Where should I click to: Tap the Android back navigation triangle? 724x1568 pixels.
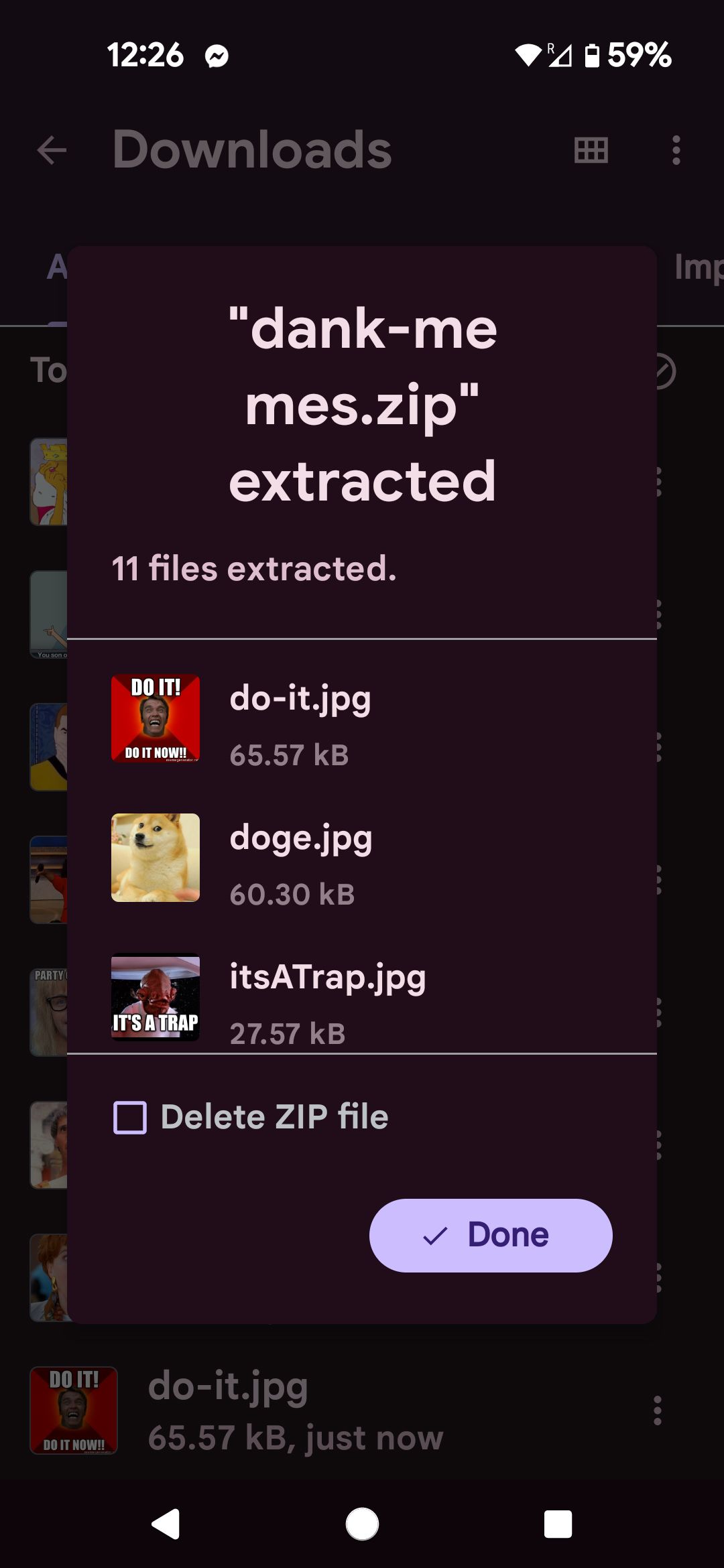[164, 1522]
